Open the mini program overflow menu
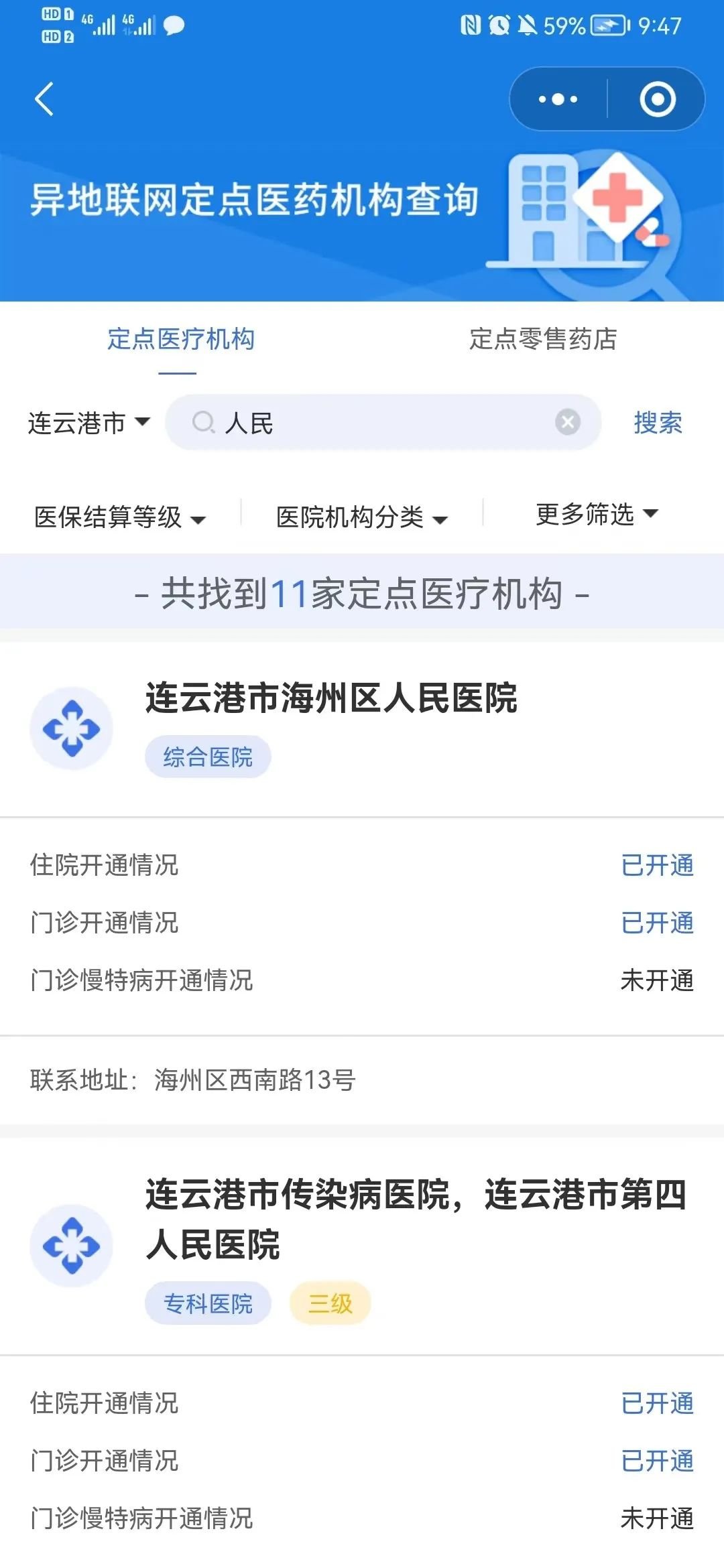 [x=558, y=99]
